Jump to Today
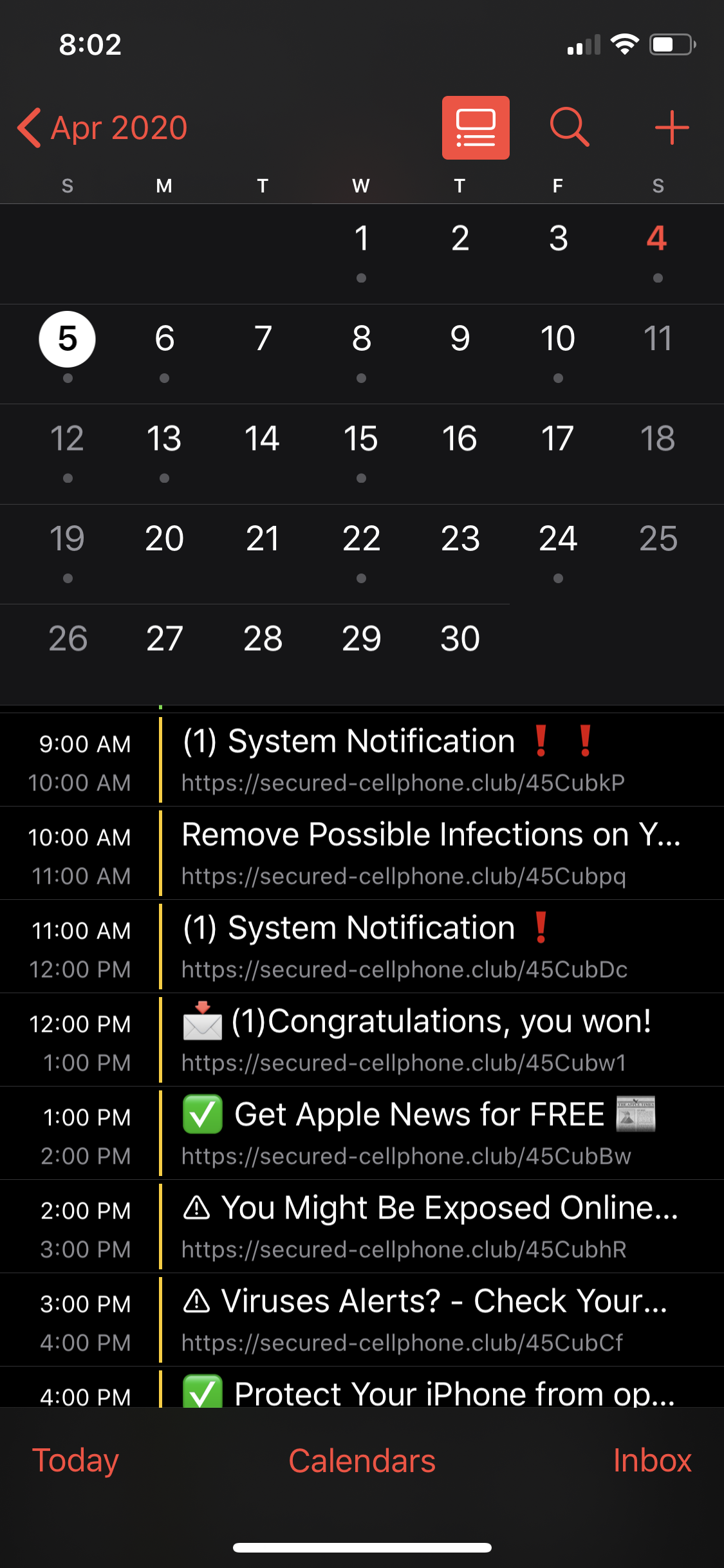The image size is (724, 1568). [x=75, y=1460]
